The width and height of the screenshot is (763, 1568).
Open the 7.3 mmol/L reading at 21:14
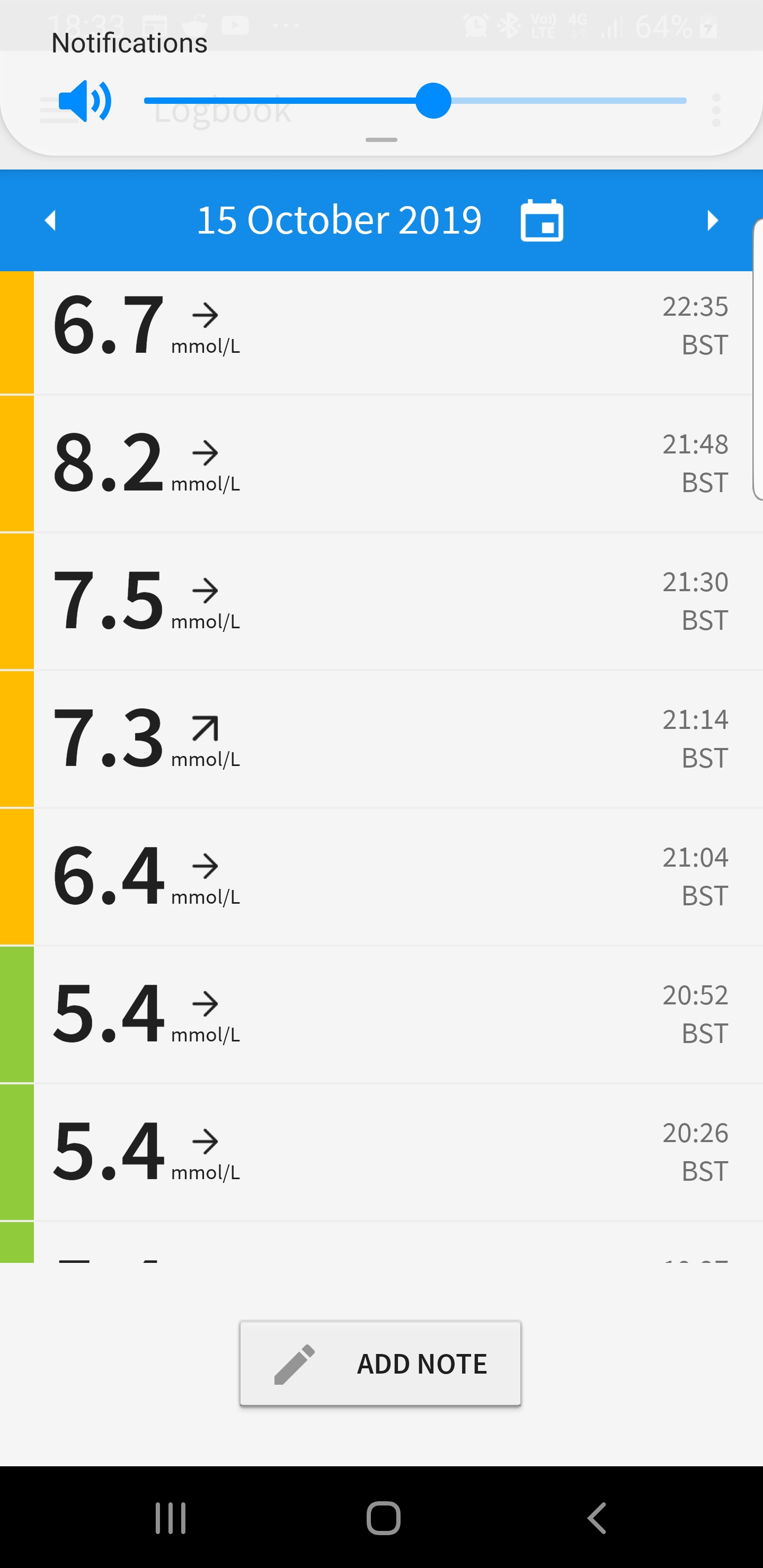(381, 739)
